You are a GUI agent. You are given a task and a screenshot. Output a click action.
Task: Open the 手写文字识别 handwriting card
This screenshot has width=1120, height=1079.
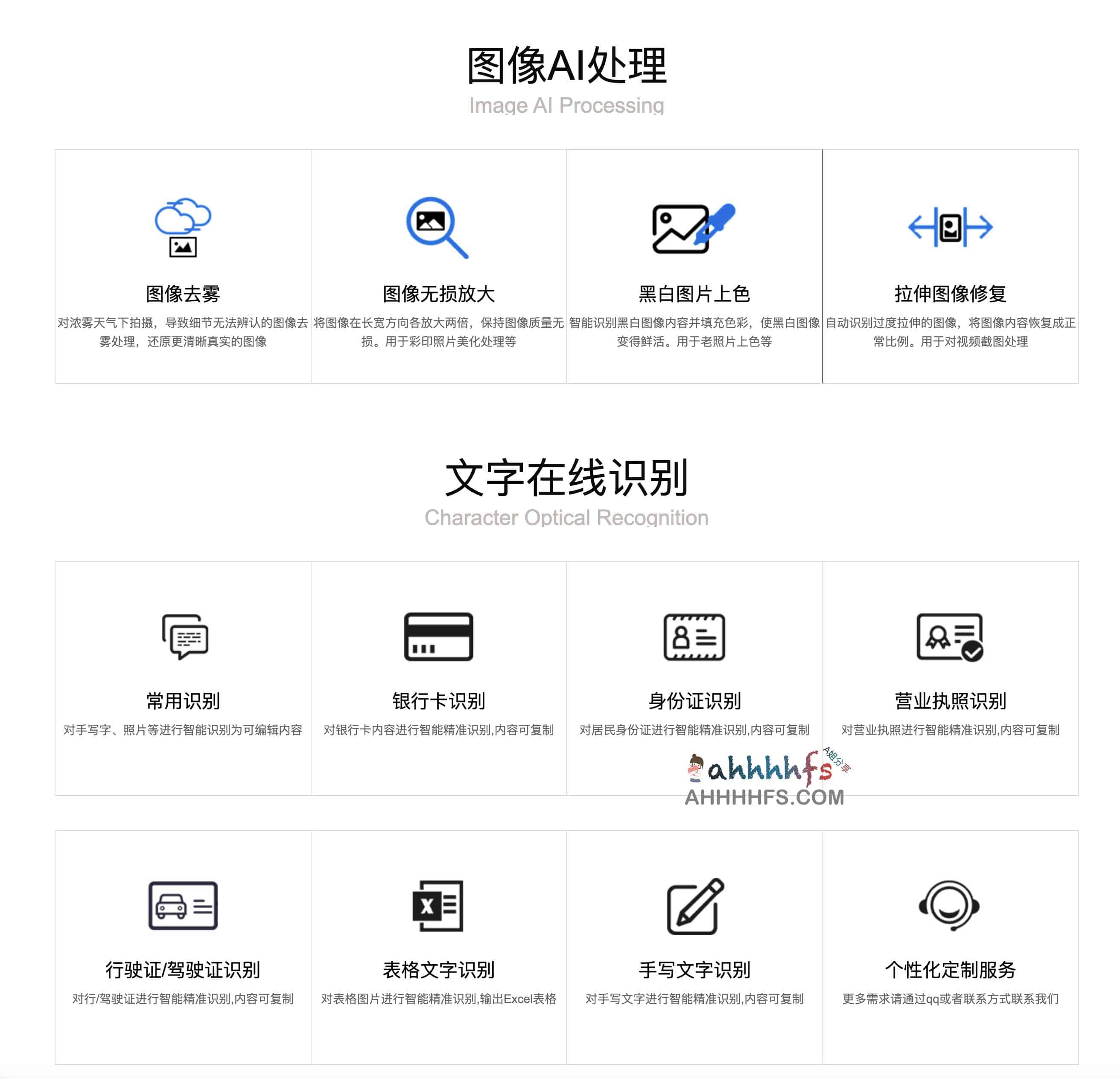click(x=694, y=947)
